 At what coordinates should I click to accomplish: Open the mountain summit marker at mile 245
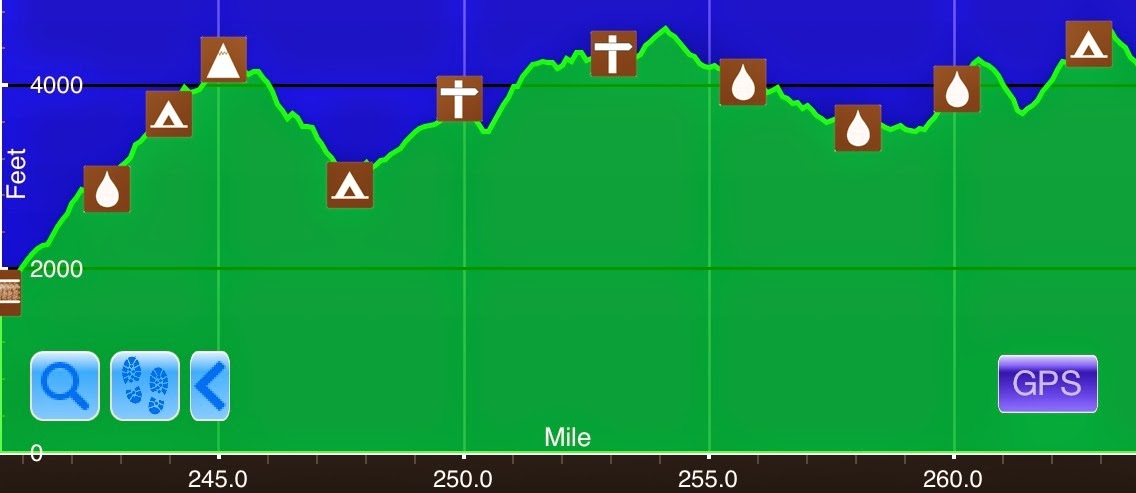223,60
